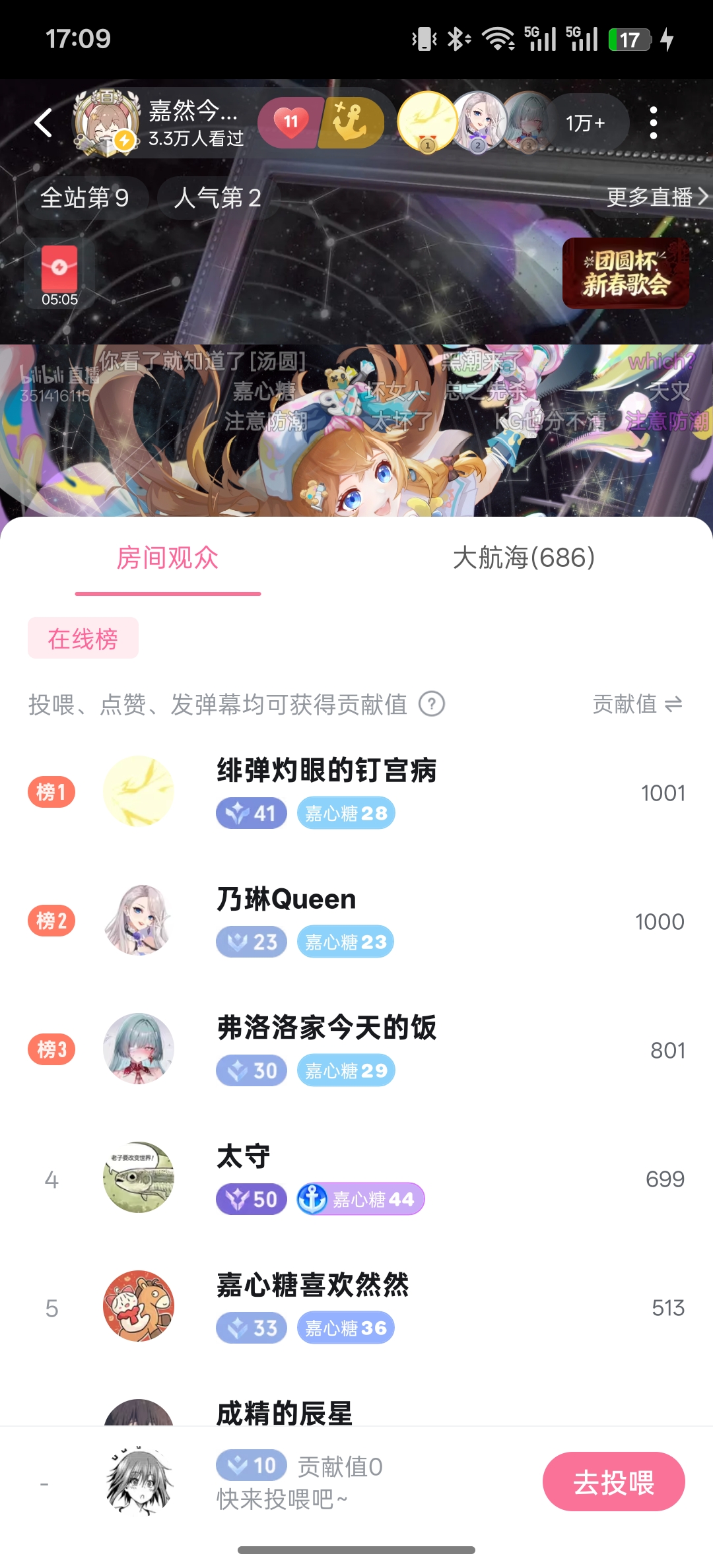Open the heart fan medal badge
This screenshot has width=713, height=1568.
click(x=291, y=122)
